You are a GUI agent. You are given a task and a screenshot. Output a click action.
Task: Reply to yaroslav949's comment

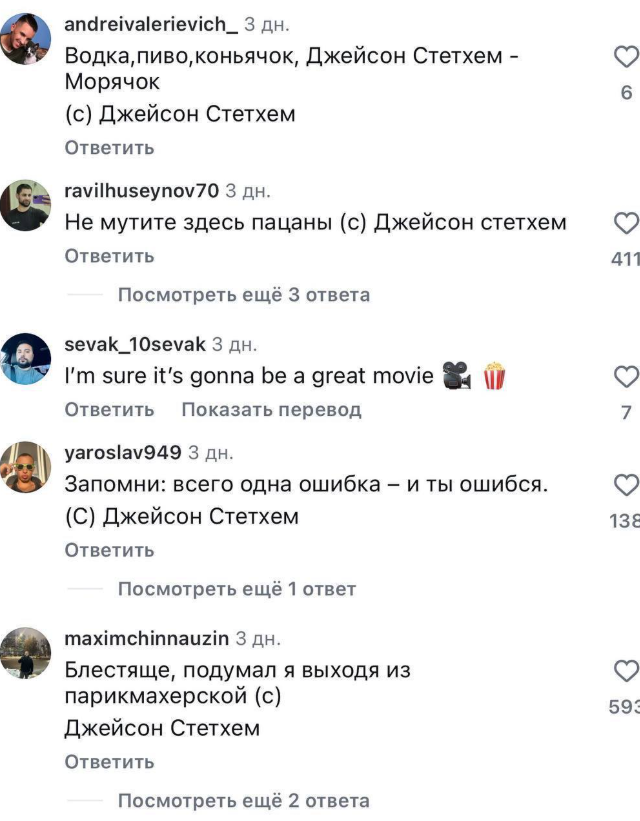click(110, 550)
